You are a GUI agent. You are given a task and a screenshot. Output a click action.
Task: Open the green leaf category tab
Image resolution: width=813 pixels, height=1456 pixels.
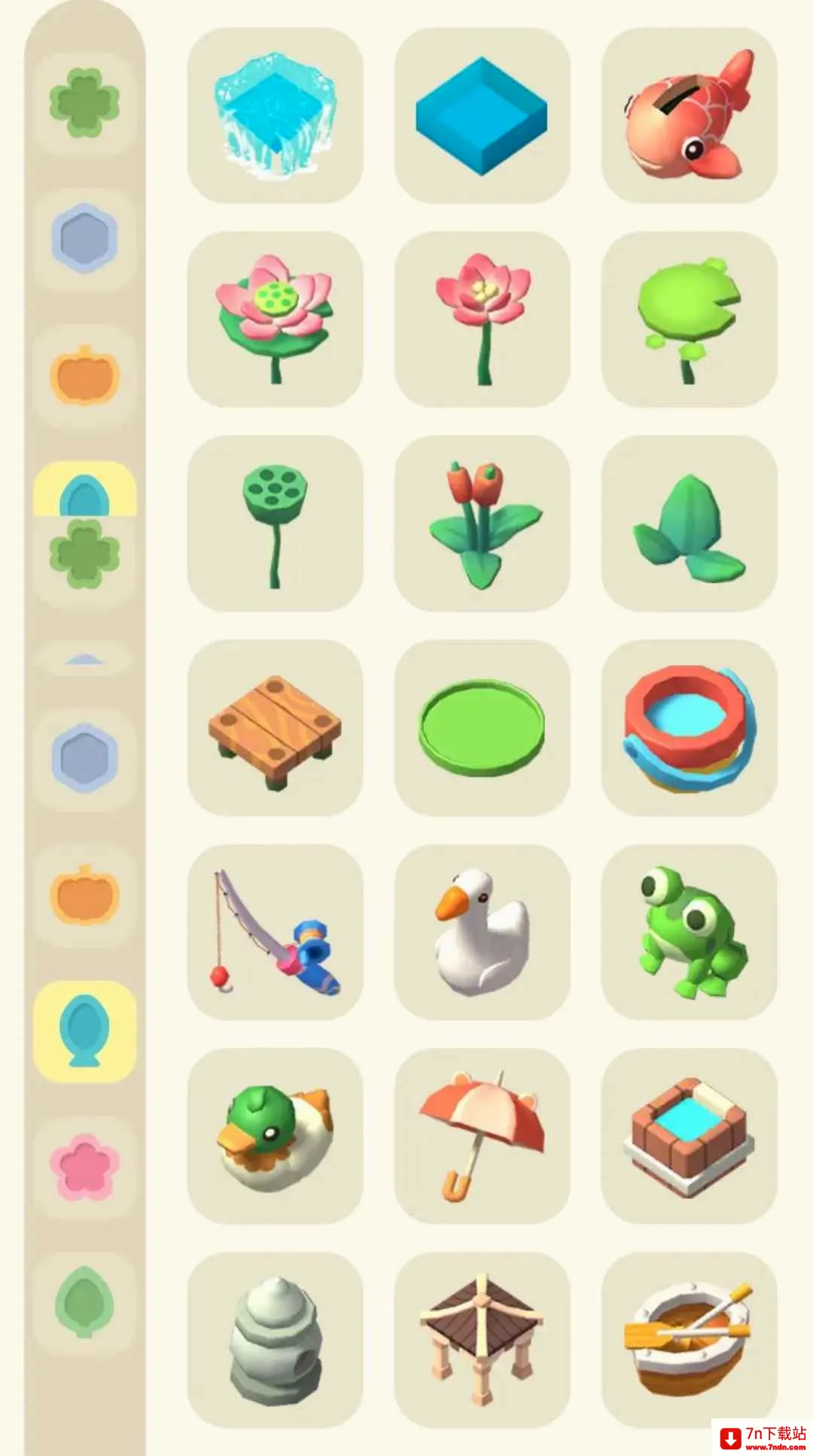click(x=85, y=1302)
